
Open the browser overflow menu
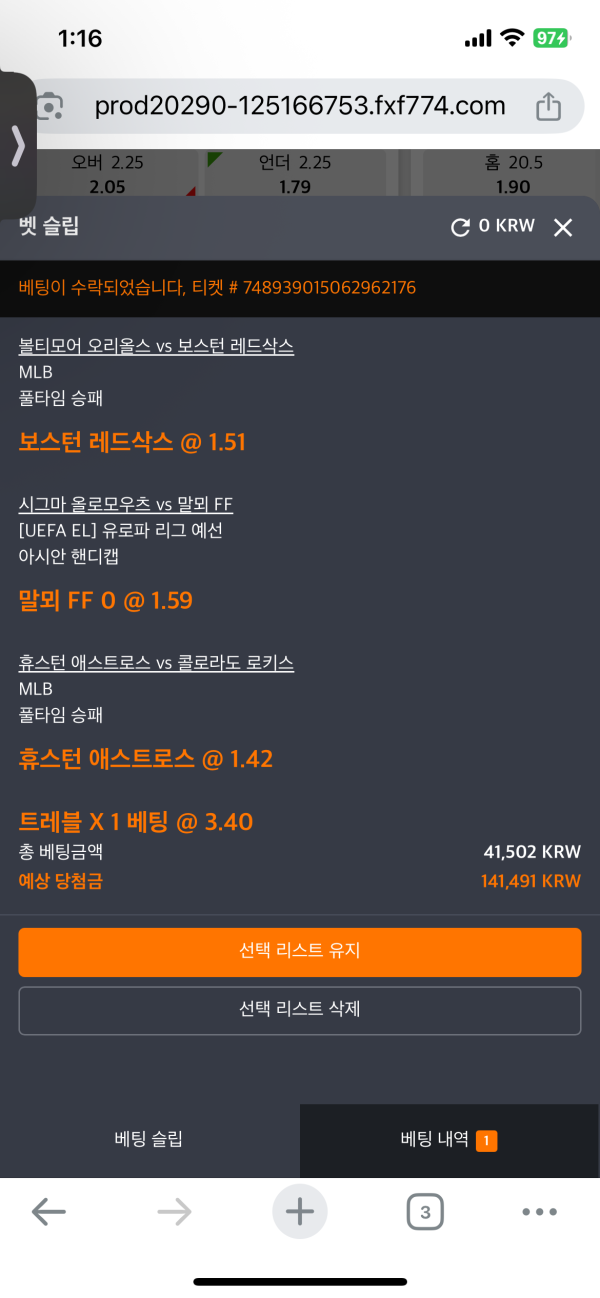(539, 1212)
